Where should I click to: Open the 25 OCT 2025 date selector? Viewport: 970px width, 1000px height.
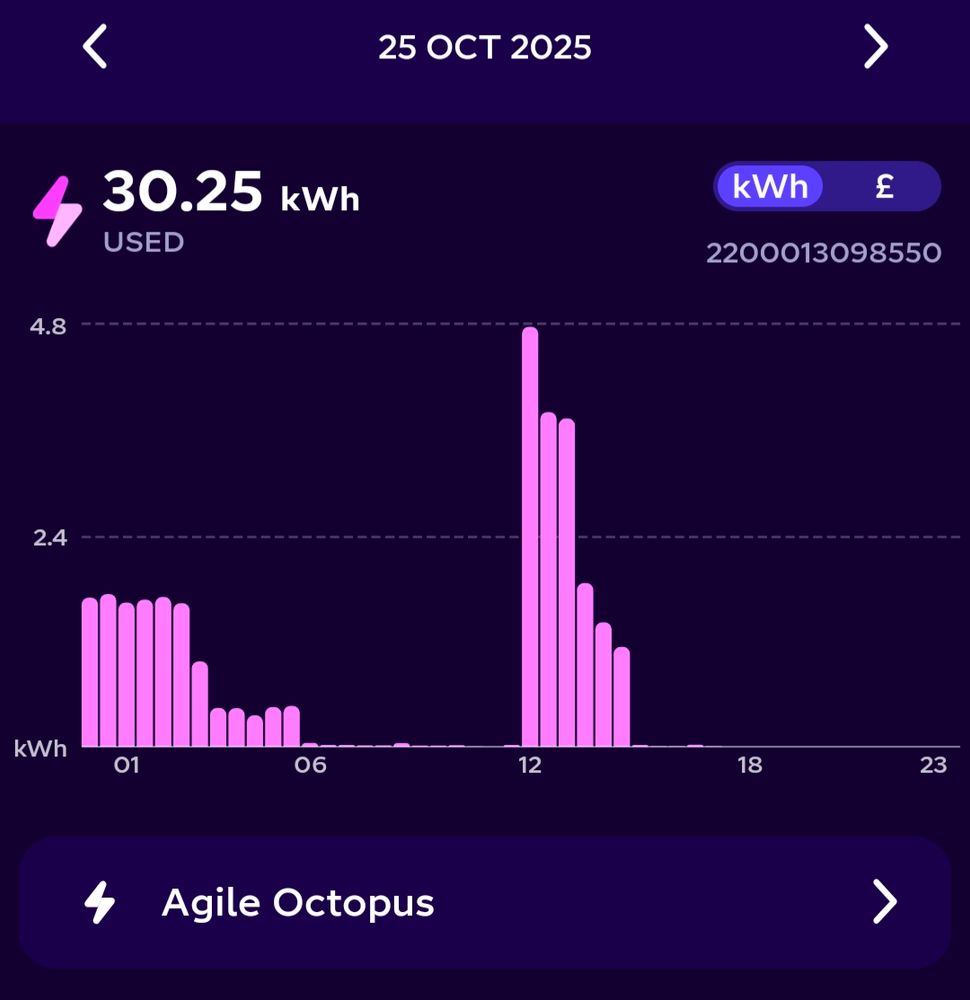485,47
